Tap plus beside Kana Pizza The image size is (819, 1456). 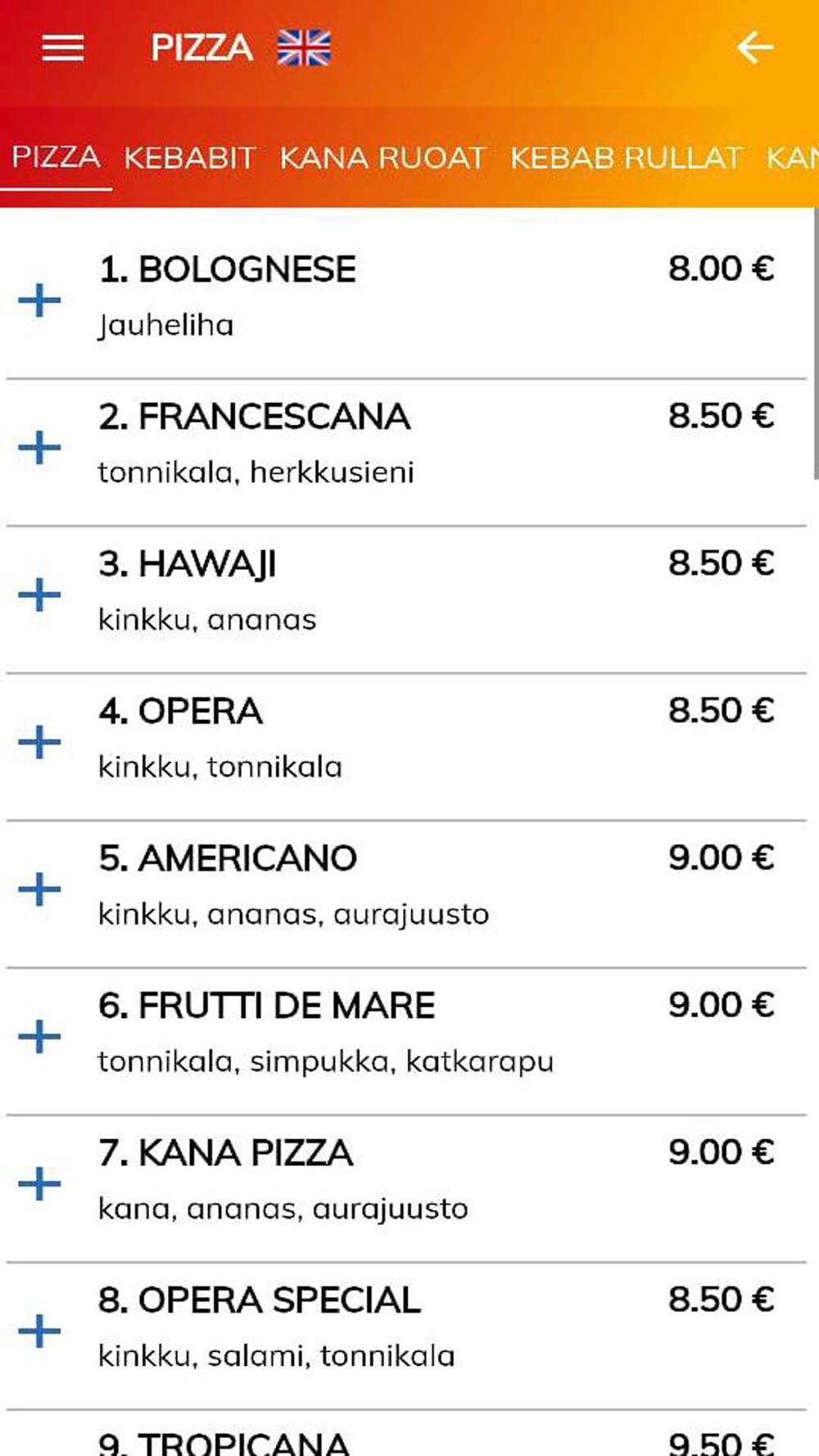[x=39, y=1184]
